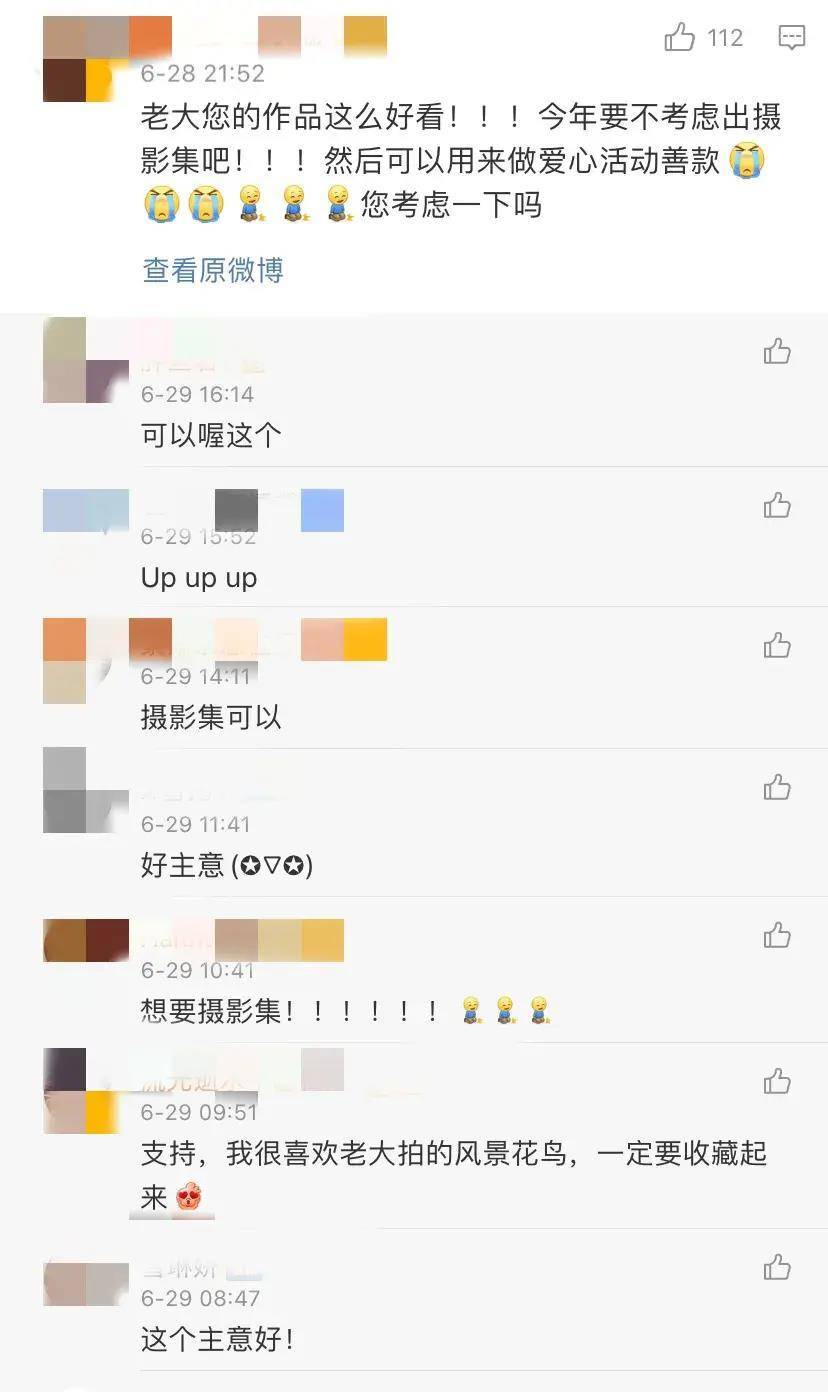Open the reply icon on the top comment
The height and width of the screenshot is (1392, 828).
tap(791, 38)
